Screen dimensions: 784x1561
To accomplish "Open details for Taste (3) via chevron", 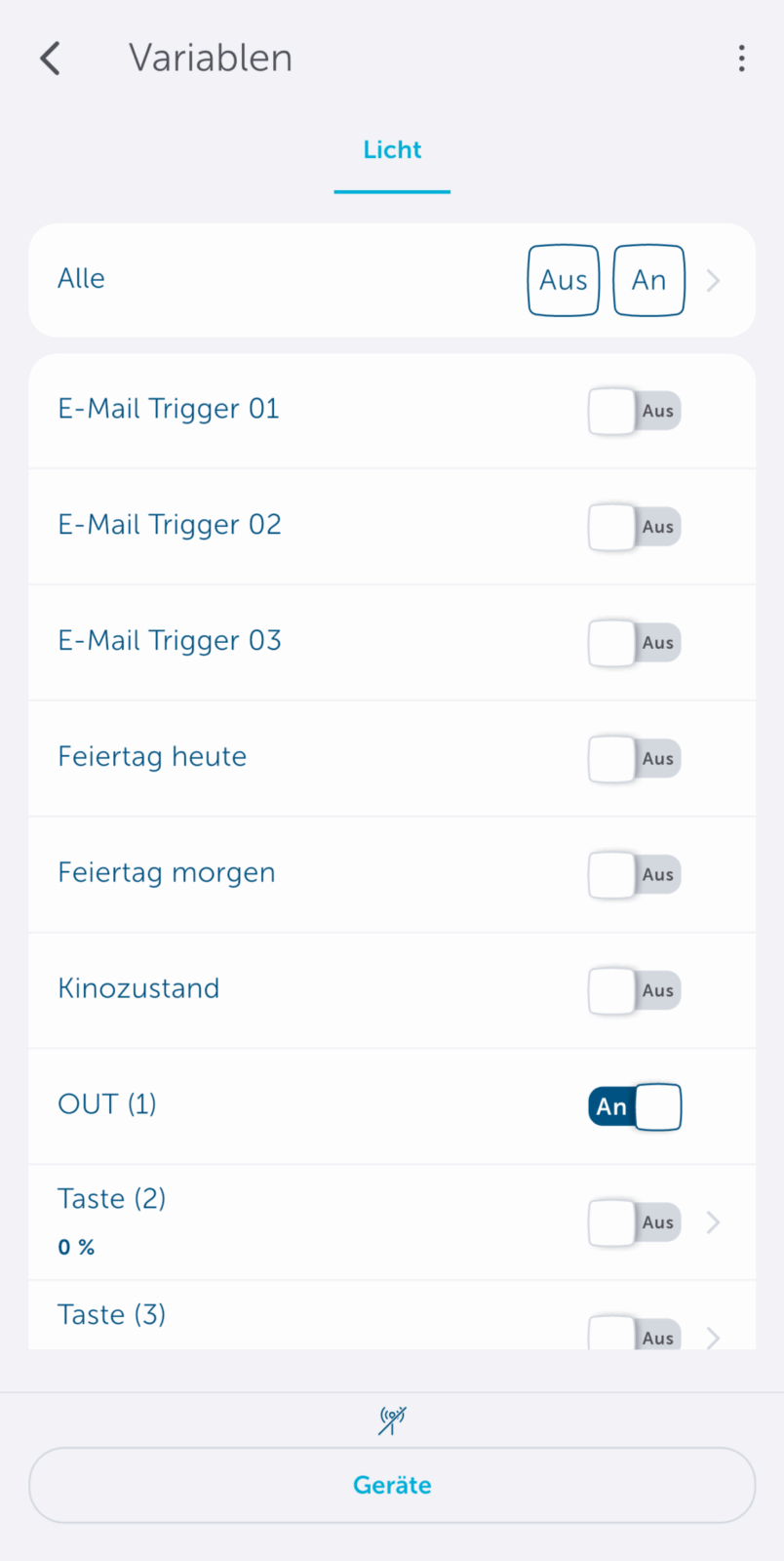I will (713, 1335).
